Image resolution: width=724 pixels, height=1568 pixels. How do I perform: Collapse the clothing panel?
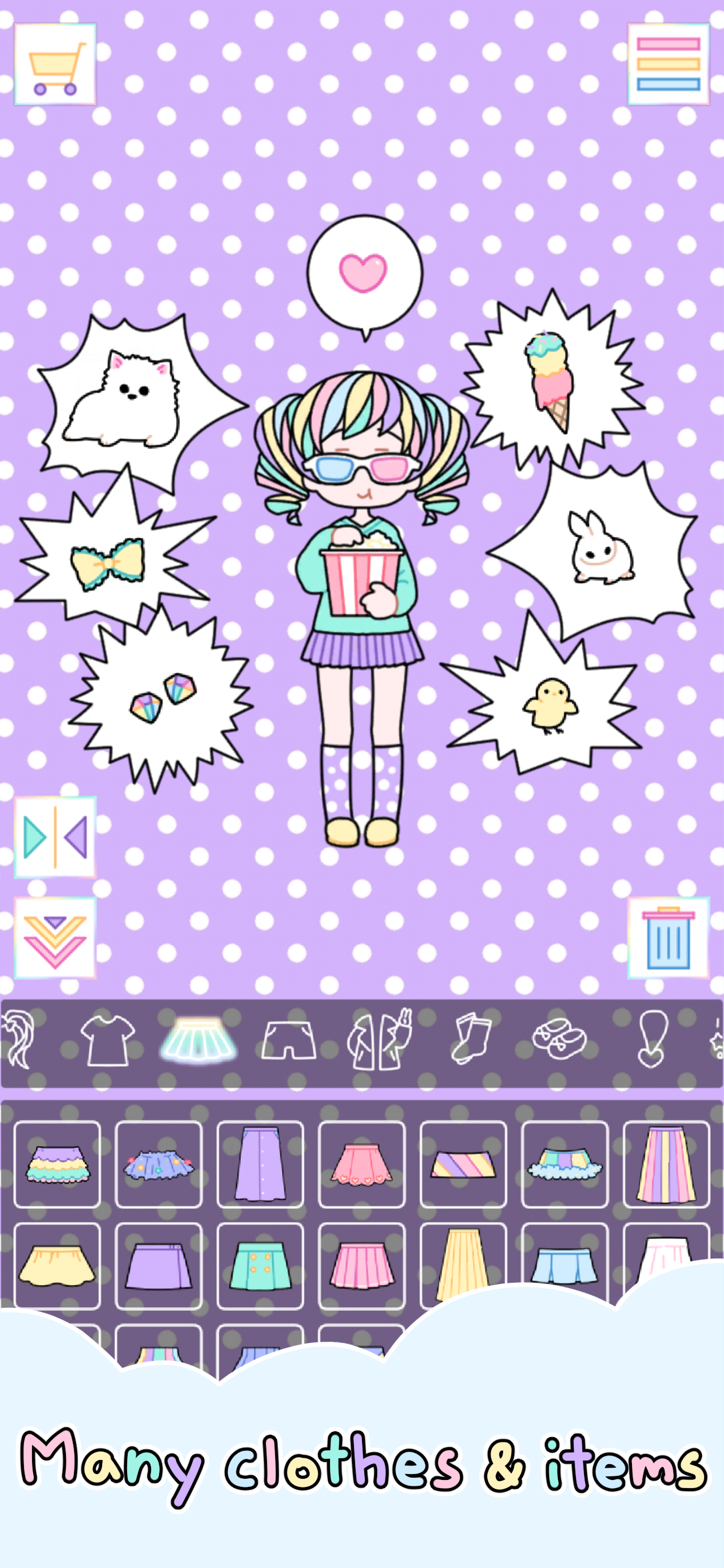(x=55, y=938)
